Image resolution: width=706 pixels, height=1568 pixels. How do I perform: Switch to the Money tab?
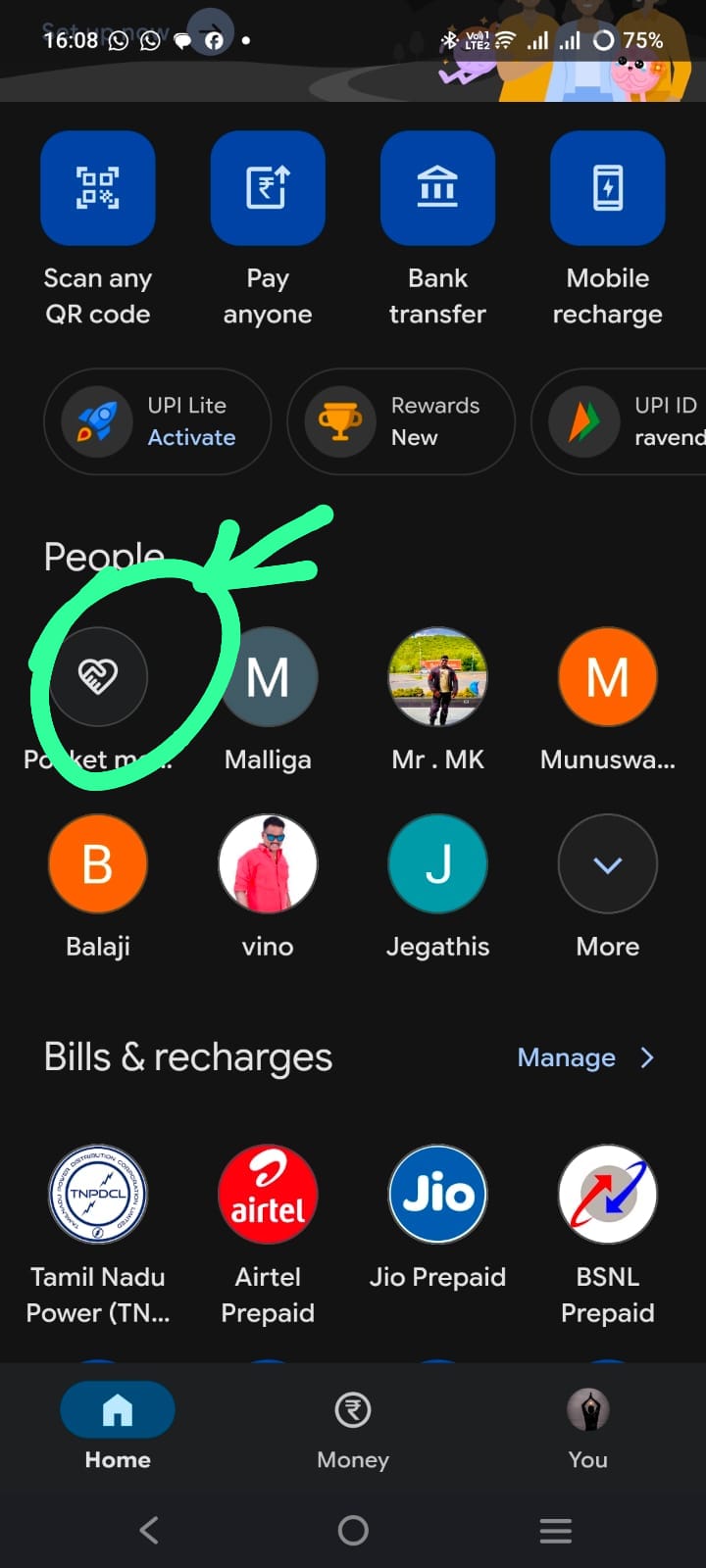(353, 1429)
